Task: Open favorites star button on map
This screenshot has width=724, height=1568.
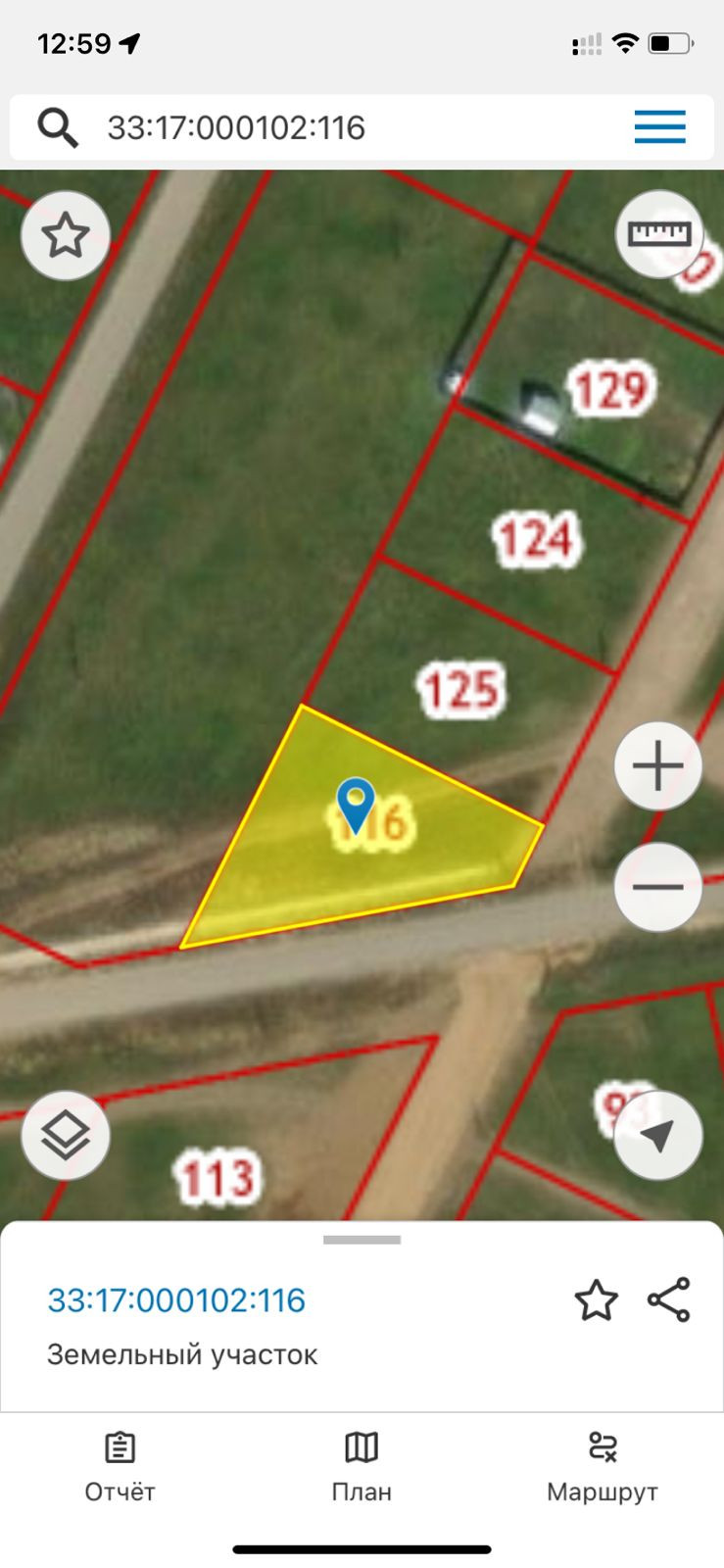Action: tap(66, 235)
